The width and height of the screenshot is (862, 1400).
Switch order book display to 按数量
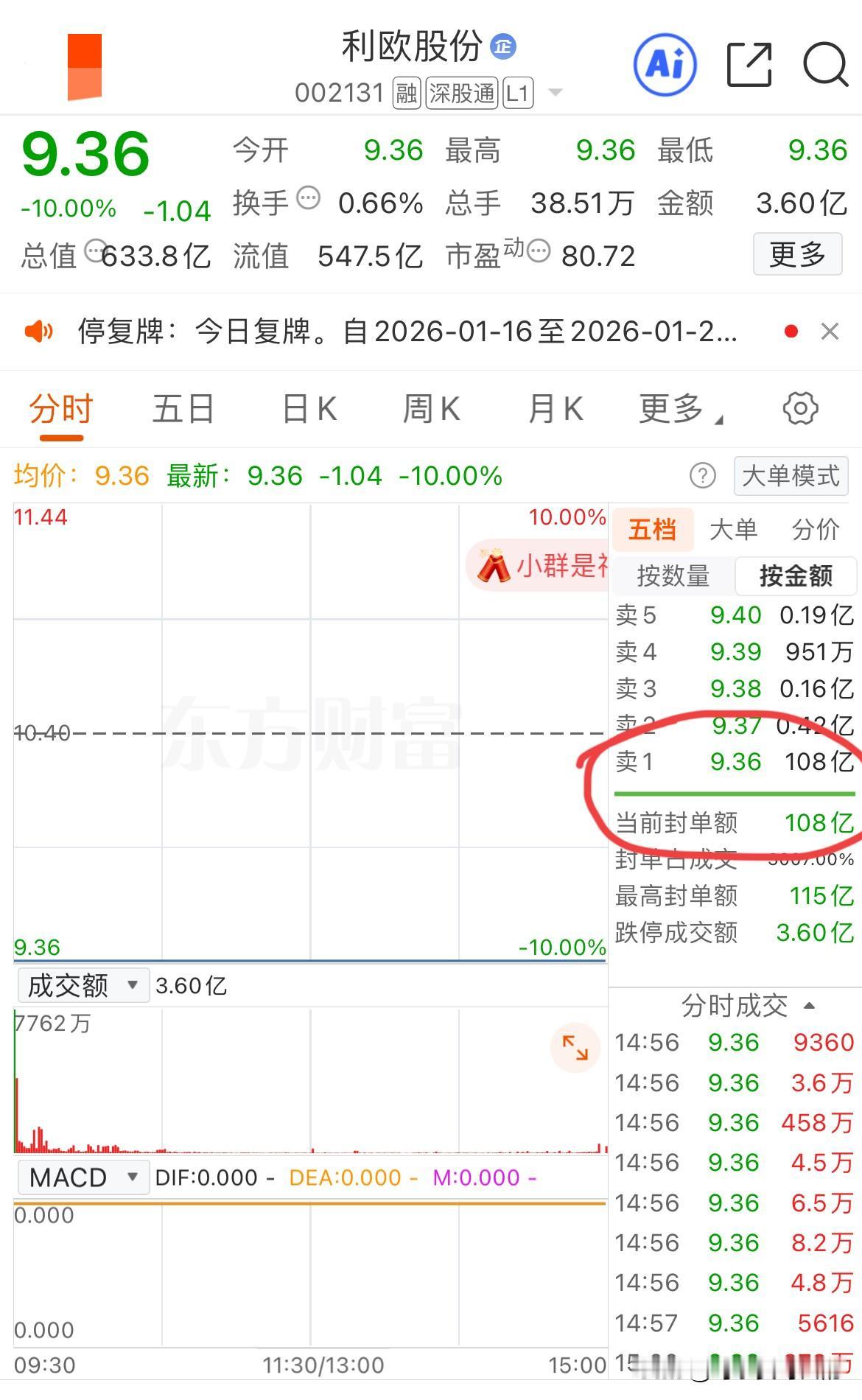[x=673, y=576]
